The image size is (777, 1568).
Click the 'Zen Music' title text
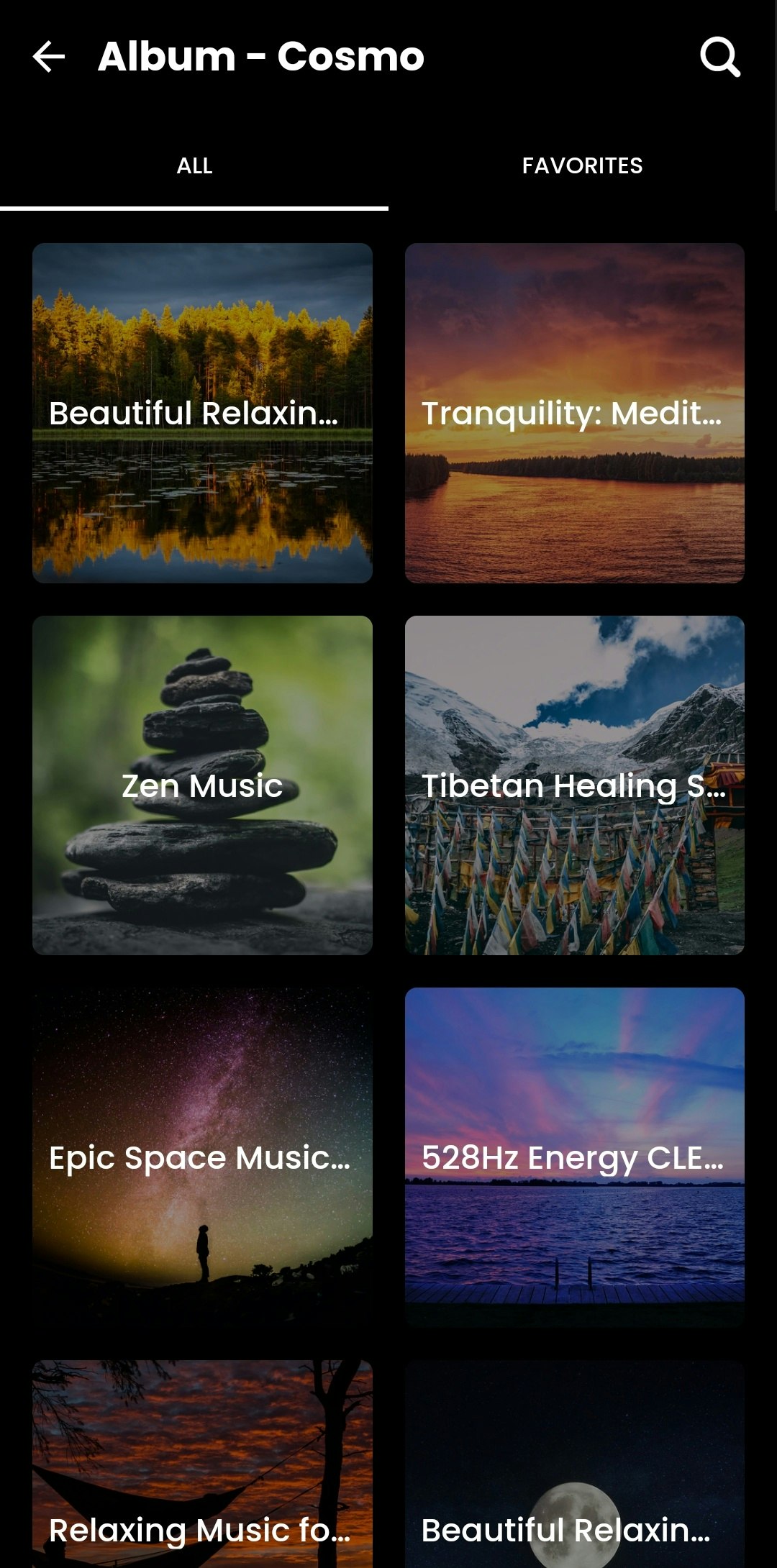[x=201, y=786]
